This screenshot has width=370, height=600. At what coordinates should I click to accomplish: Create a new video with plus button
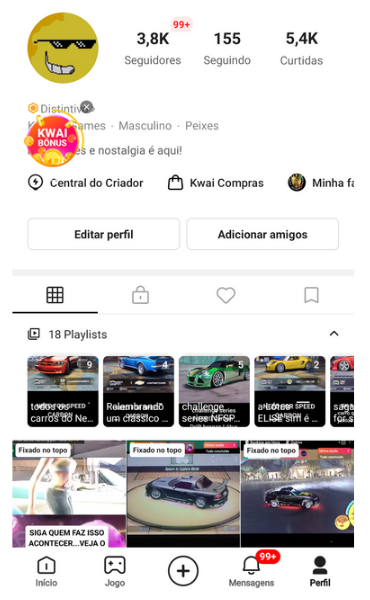pyautogui.click(x=183, y=571)
